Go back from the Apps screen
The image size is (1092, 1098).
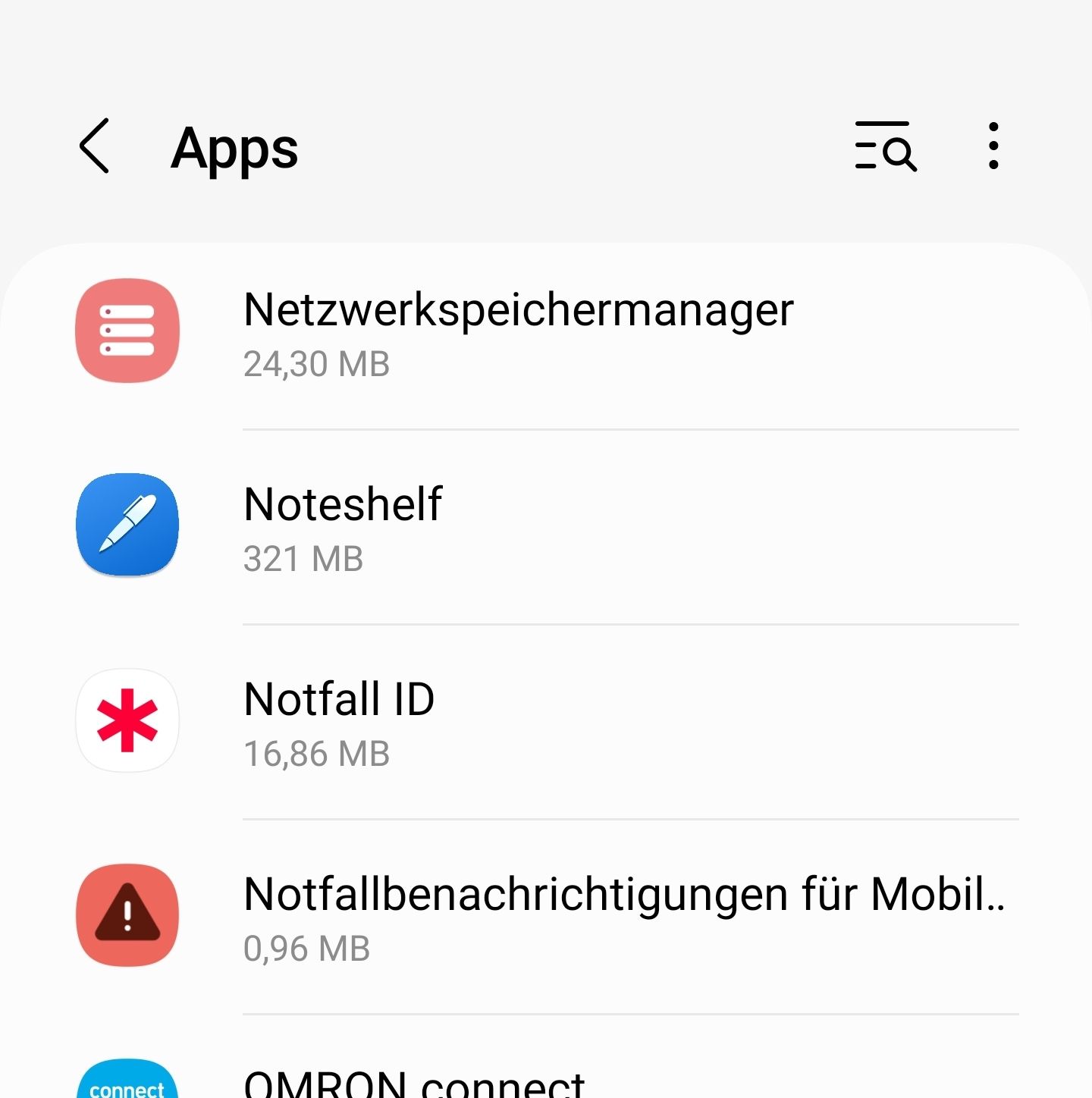[95, 146]
